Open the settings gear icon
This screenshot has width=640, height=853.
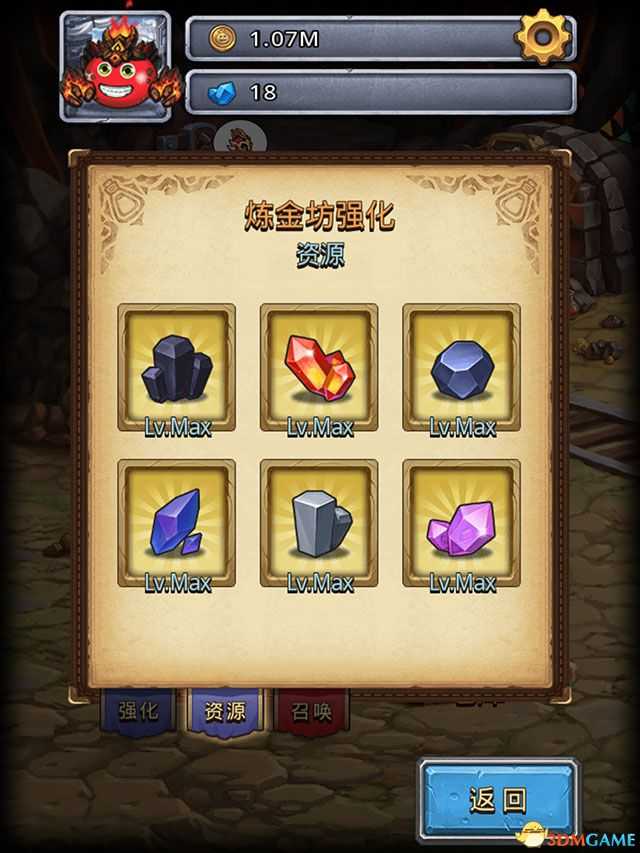point(544,39)
